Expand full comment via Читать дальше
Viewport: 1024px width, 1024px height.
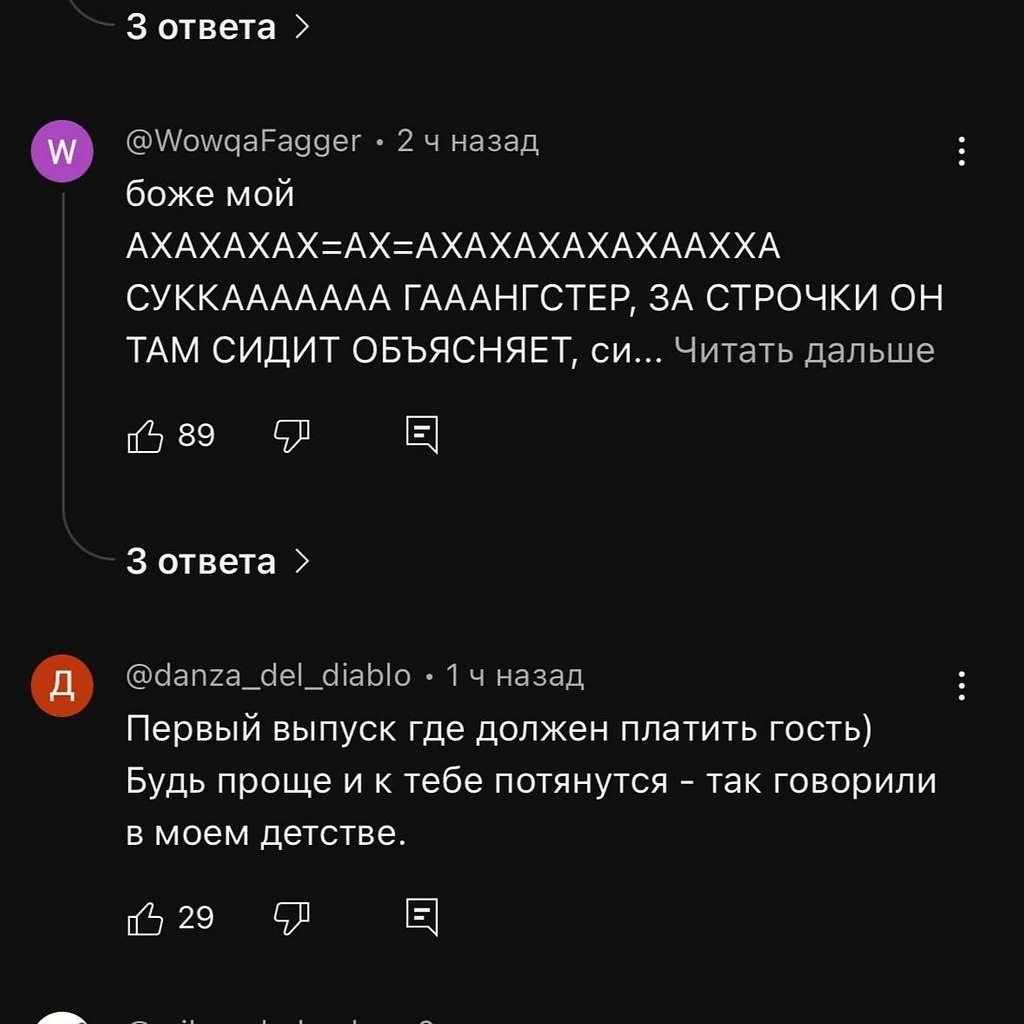[805, 350]
